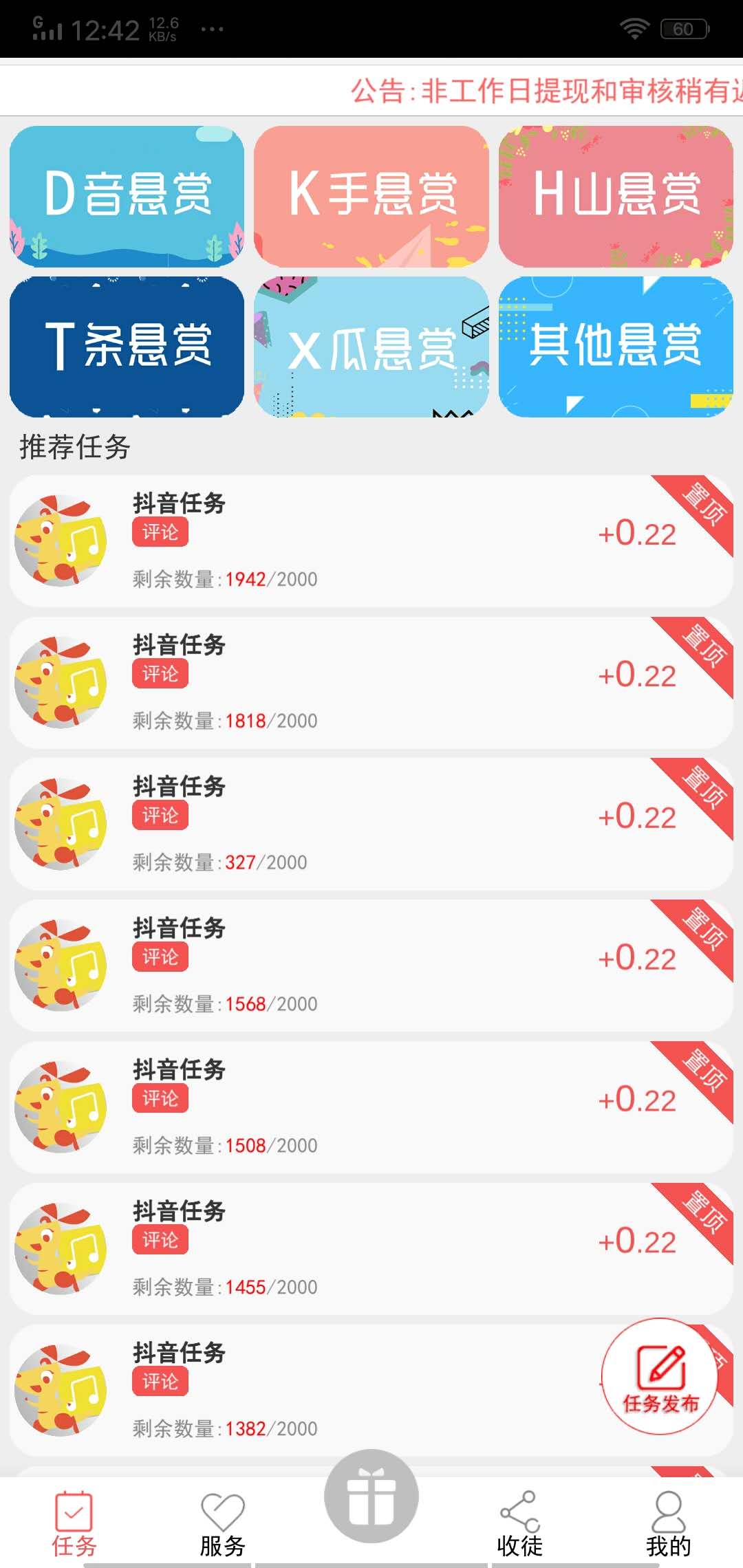The height and width of the screenshot is (1568, 743).
Task: Open task showing +0.22 with 1818 remaining
Action: pyautogui.click(x=371, y=682)
